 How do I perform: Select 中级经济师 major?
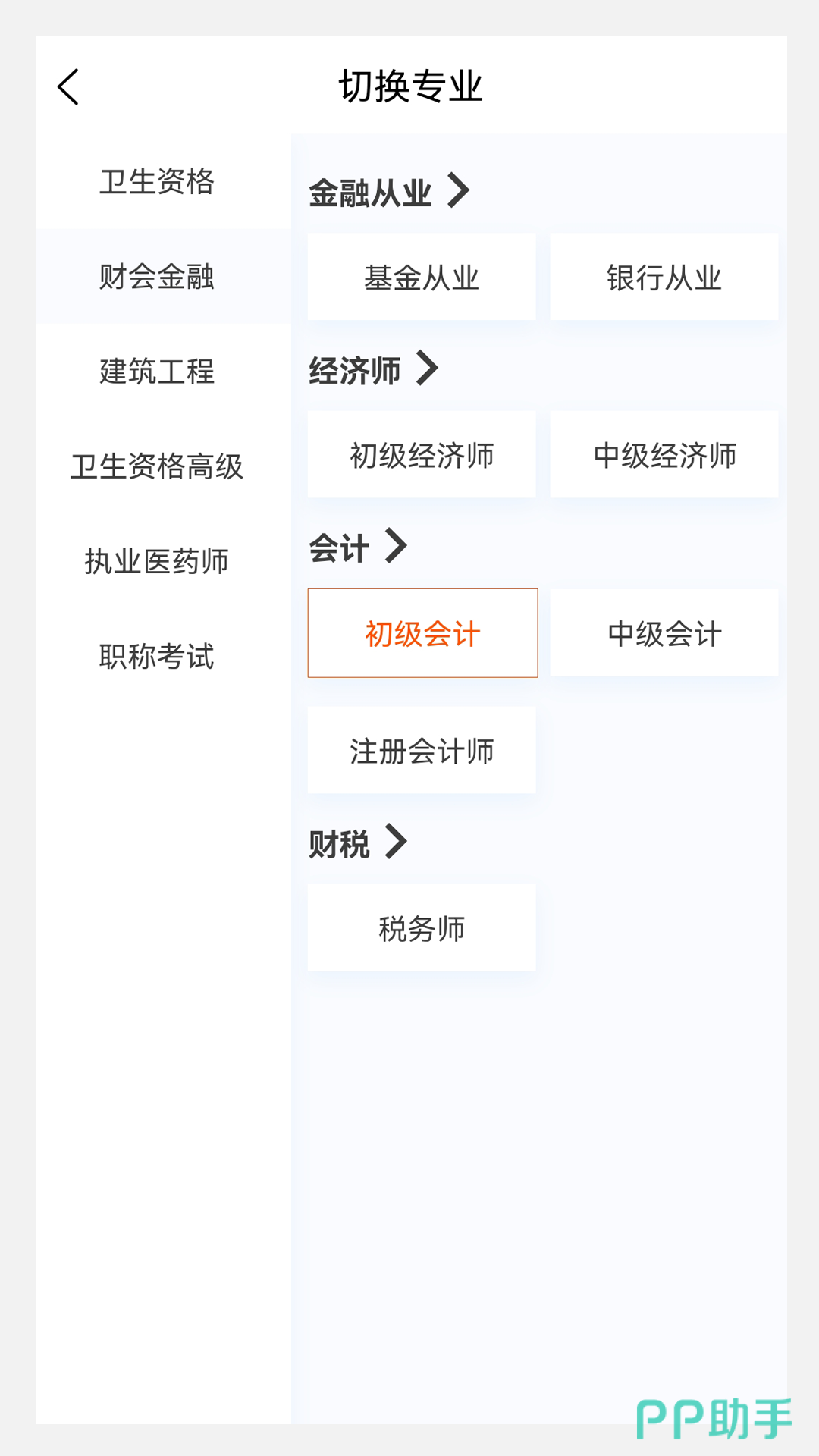(664, 455)
